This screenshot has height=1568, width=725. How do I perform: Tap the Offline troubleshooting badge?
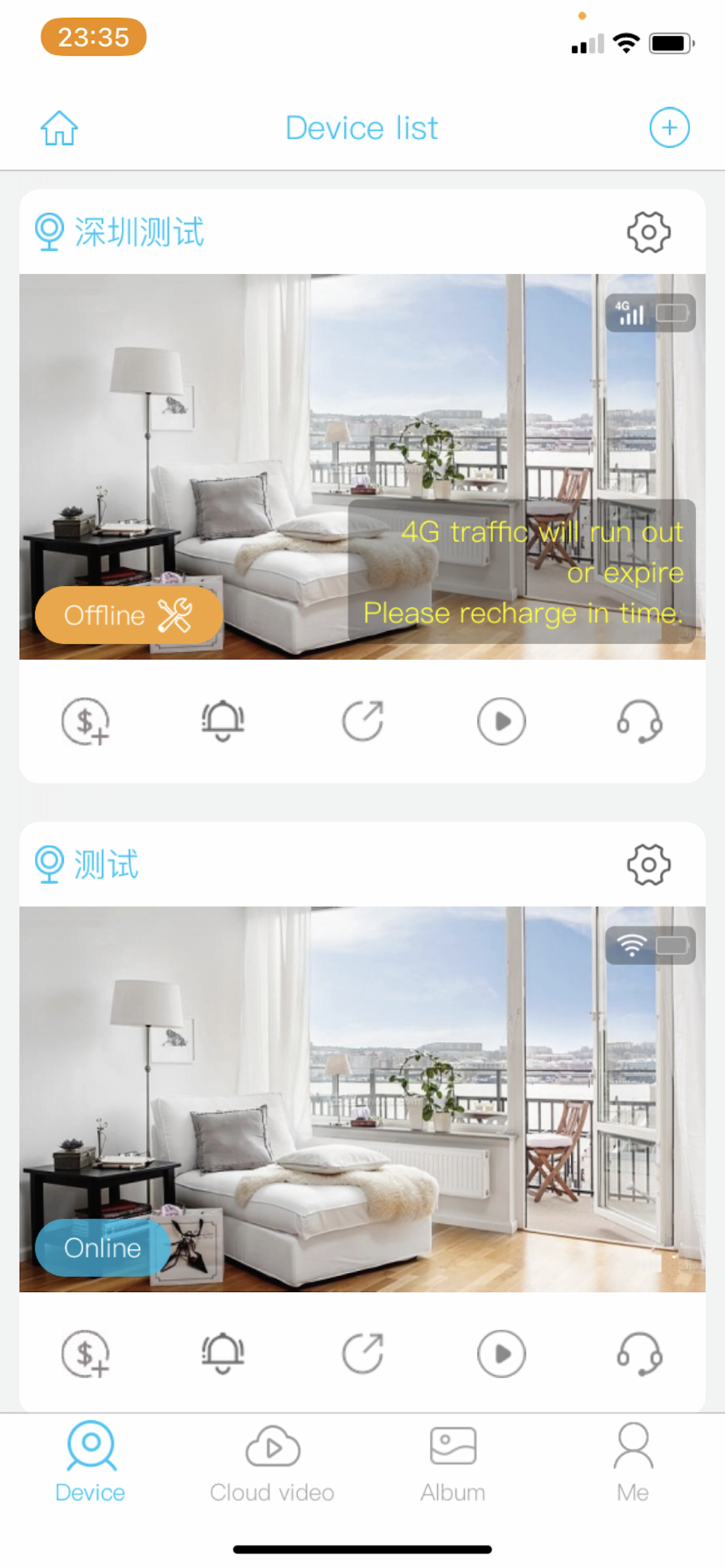tap(128, 615)
